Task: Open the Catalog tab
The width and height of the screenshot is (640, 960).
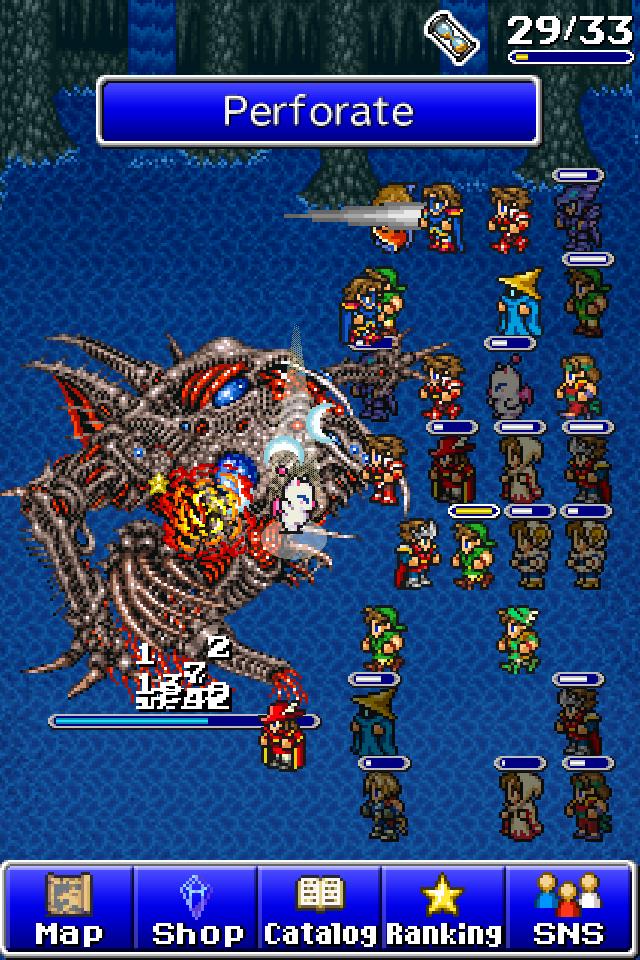Action: pos(320,909)
